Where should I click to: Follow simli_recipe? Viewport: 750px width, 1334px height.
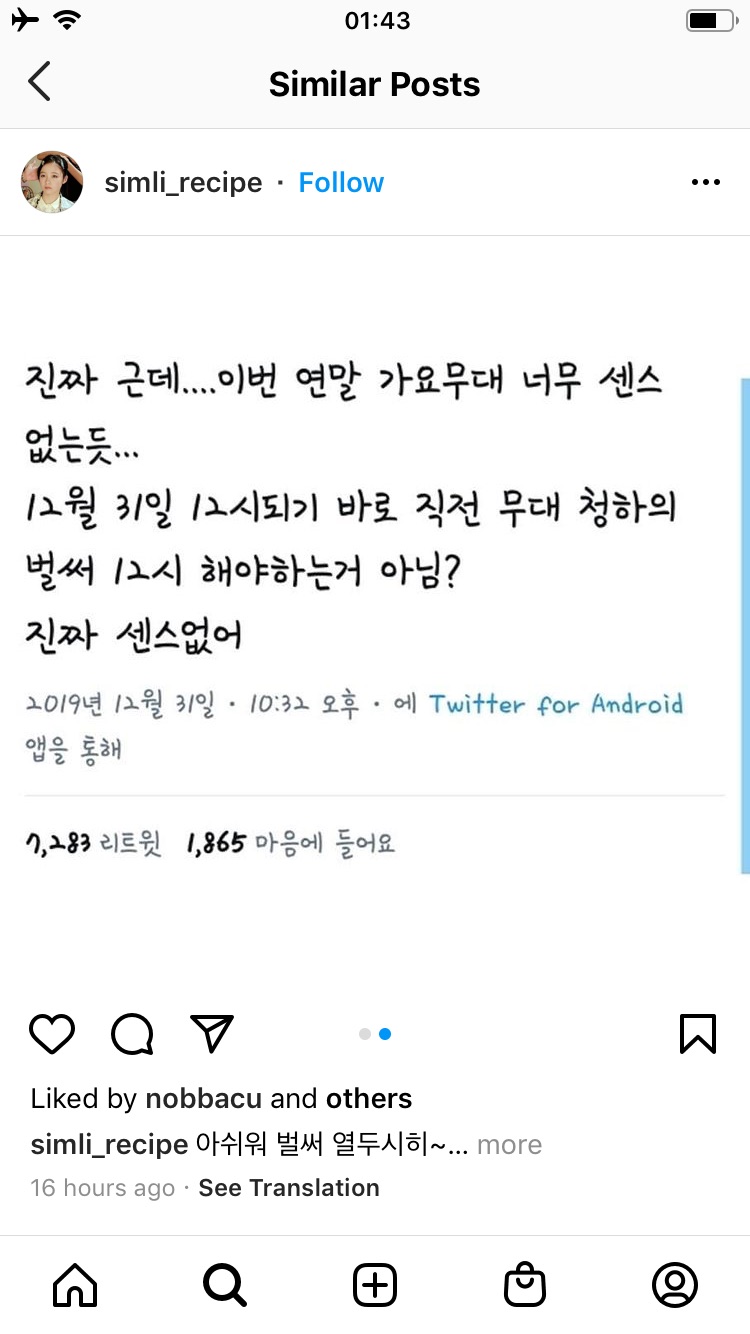coord(341,183)
